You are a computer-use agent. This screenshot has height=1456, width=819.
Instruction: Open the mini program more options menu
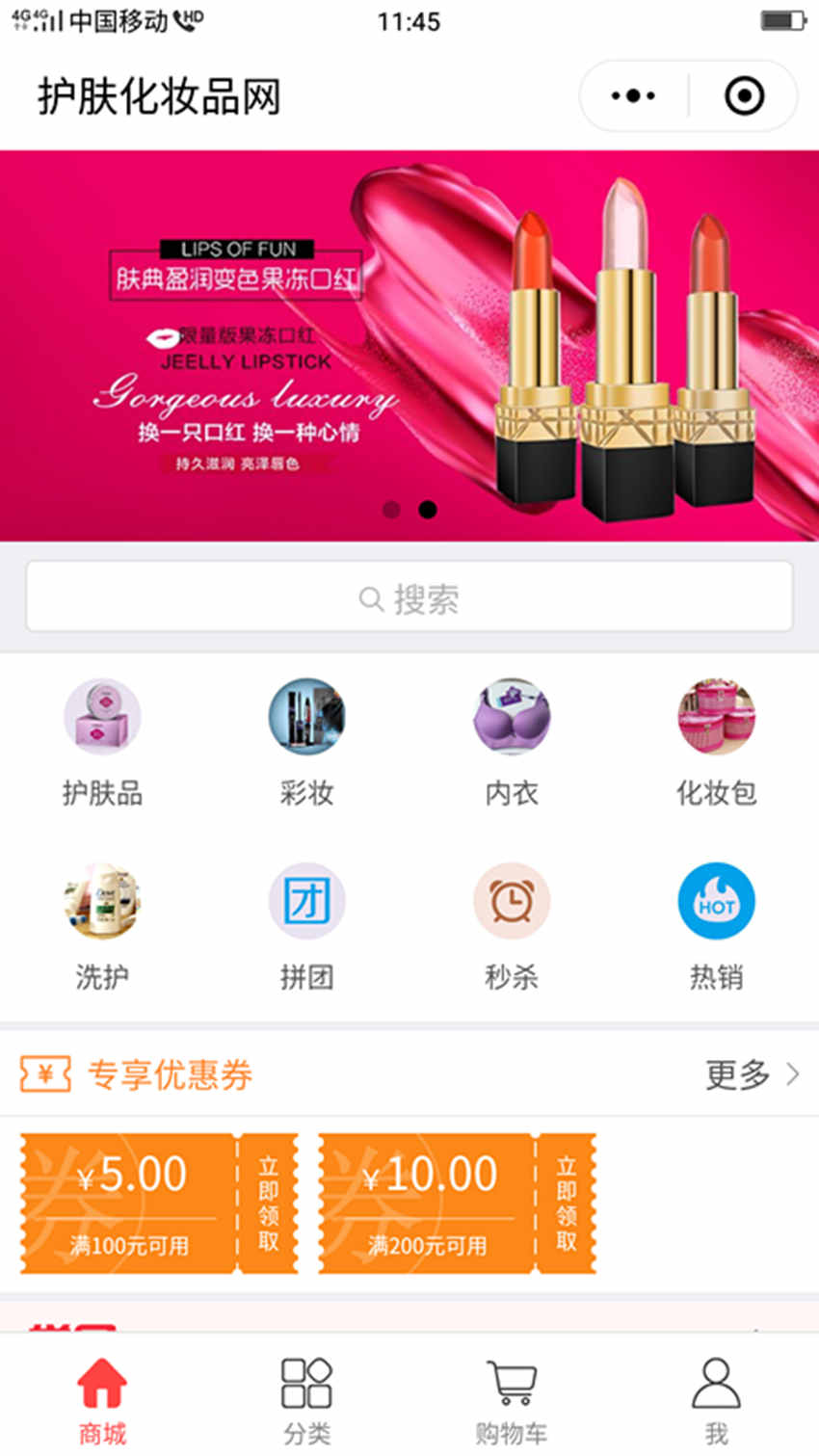tap(633, 95)
